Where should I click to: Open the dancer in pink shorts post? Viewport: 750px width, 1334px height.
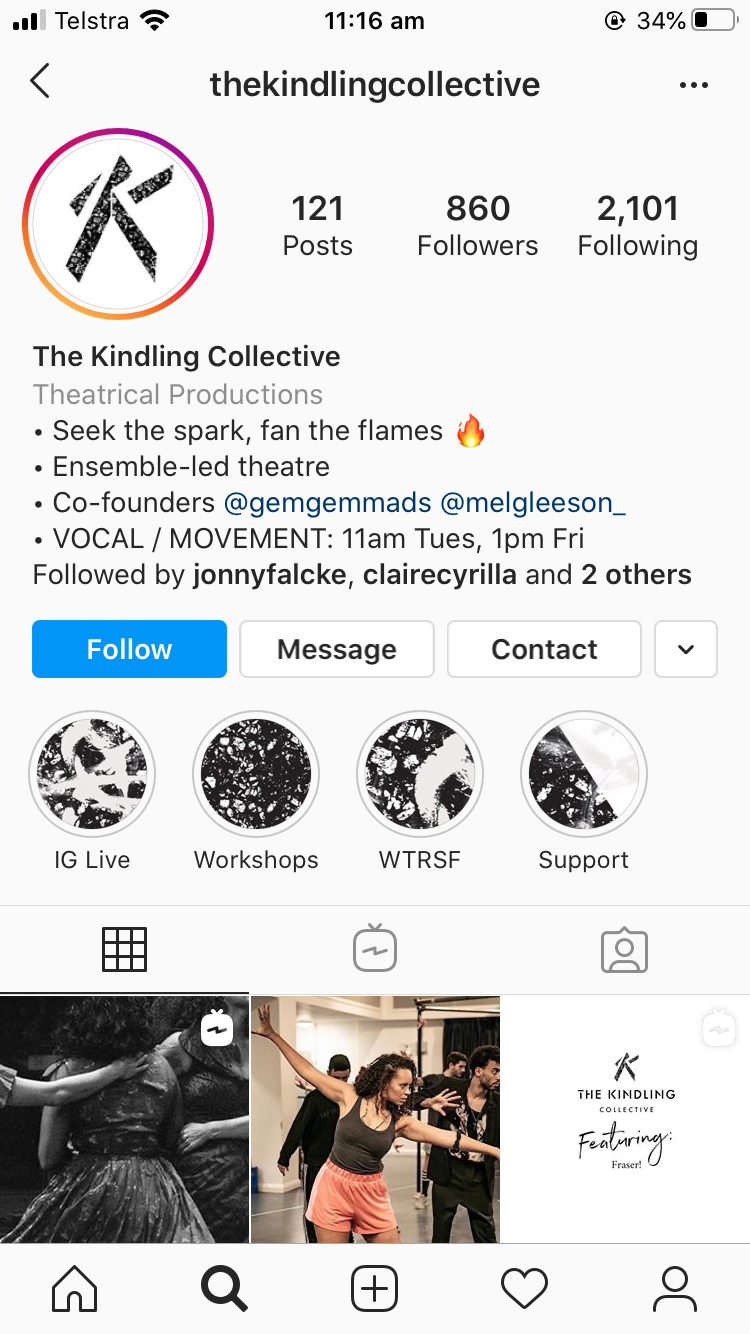[x=375, y=1119]
